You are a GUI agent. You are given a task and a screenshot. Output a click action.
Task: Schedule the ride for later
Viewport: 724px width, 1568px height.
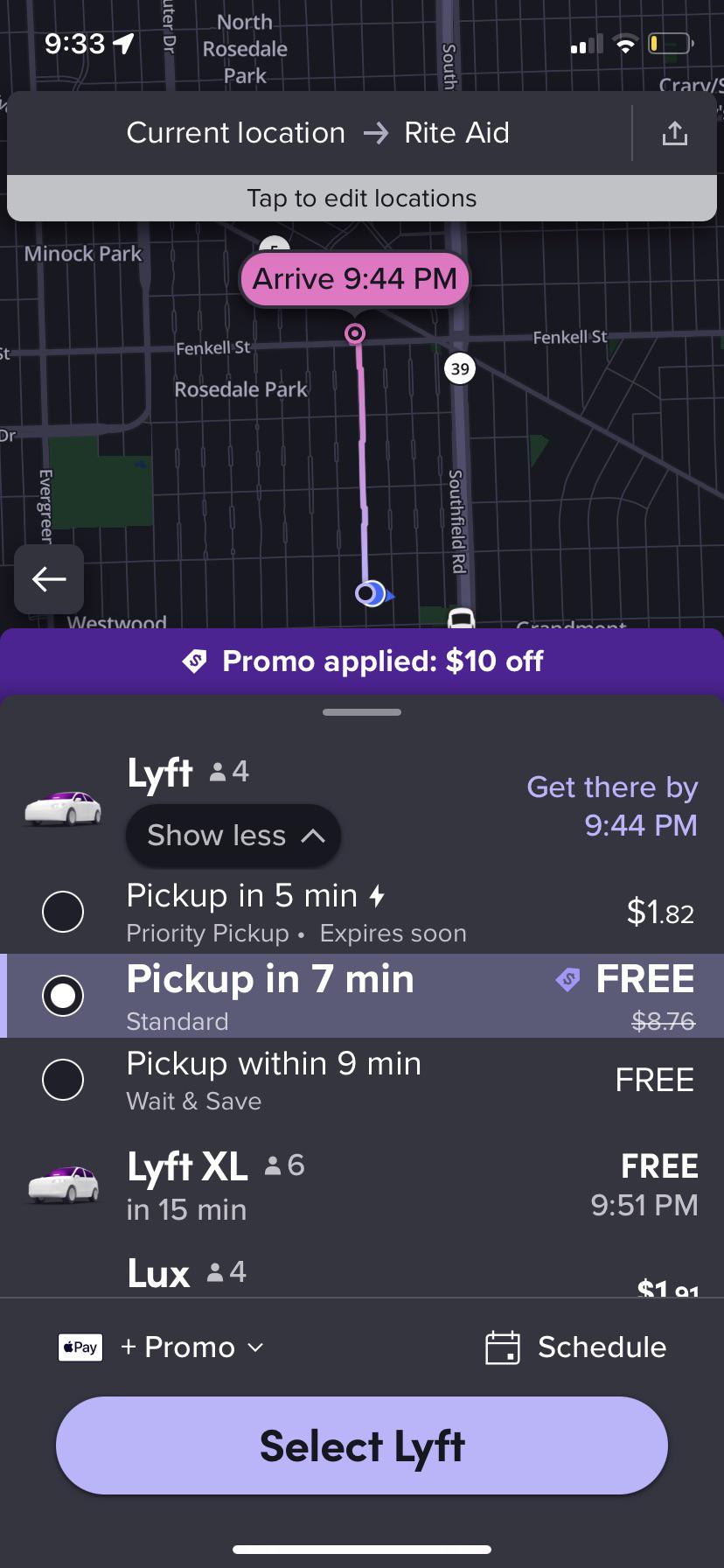coord(576,1347)
